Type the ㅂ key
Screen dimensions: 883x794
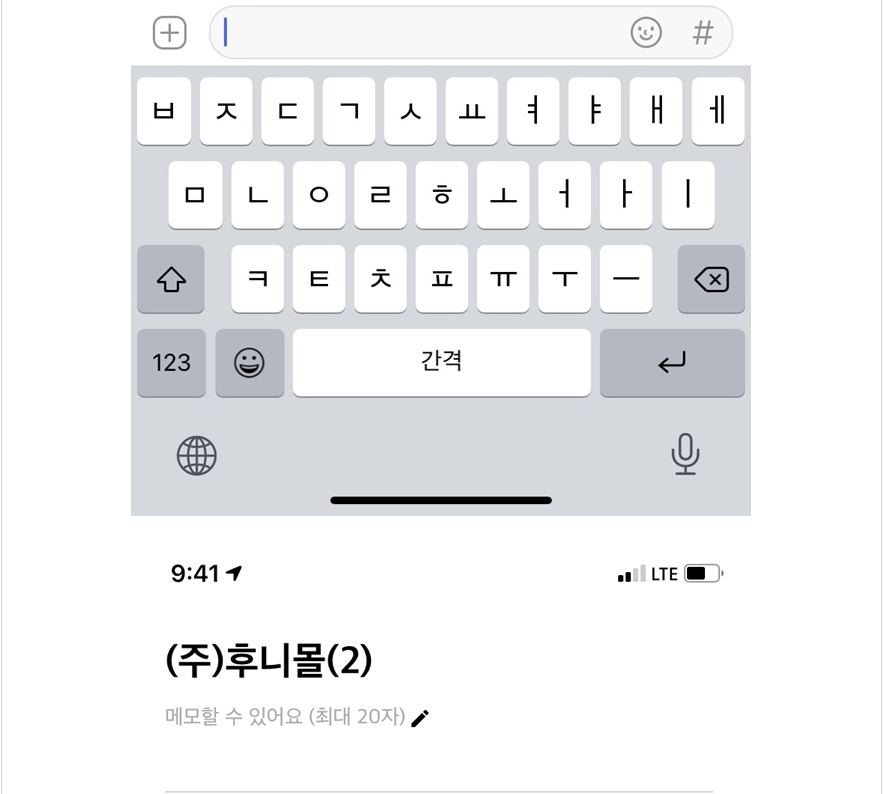[x=163, y=111]
